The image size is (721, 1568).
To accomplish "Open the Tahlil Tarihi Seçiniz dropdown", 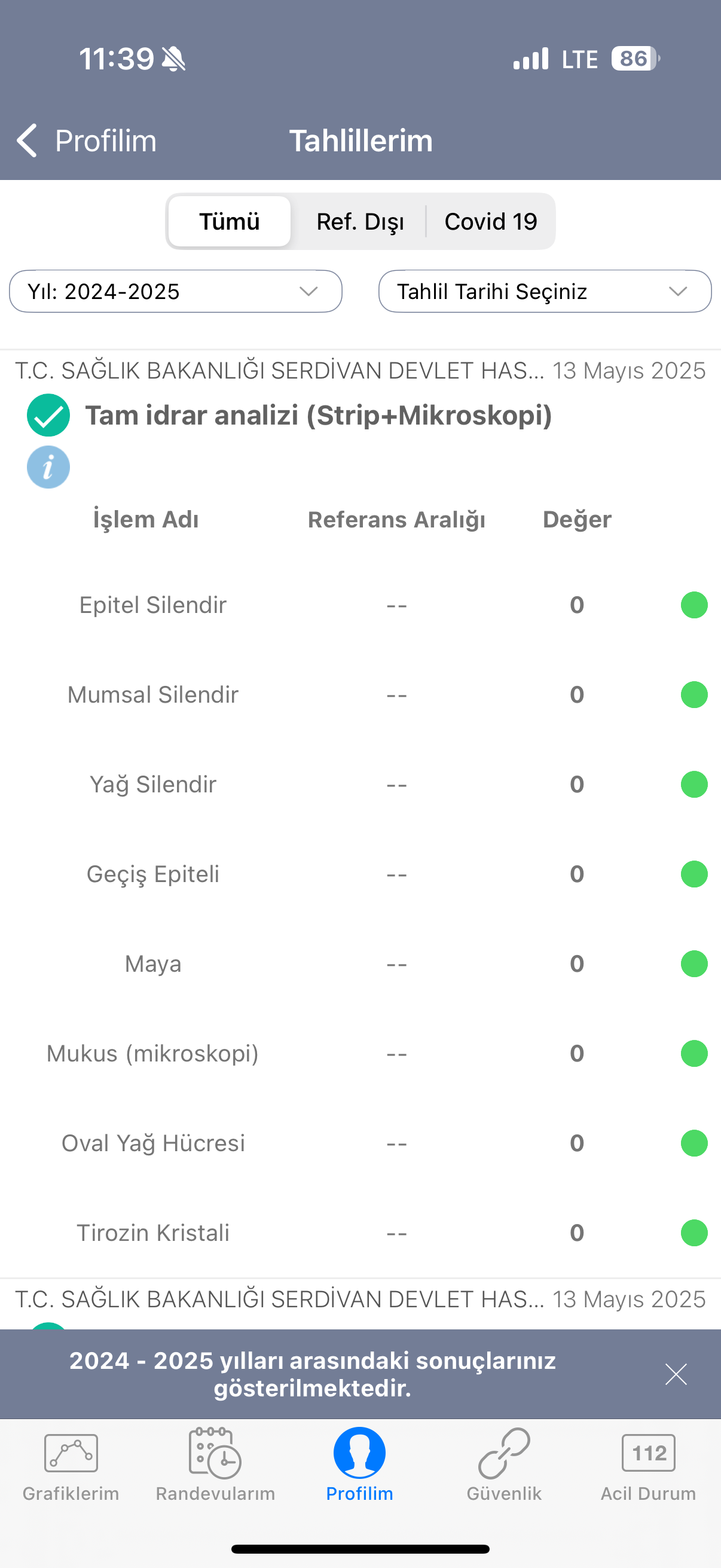I will (545, 292).
